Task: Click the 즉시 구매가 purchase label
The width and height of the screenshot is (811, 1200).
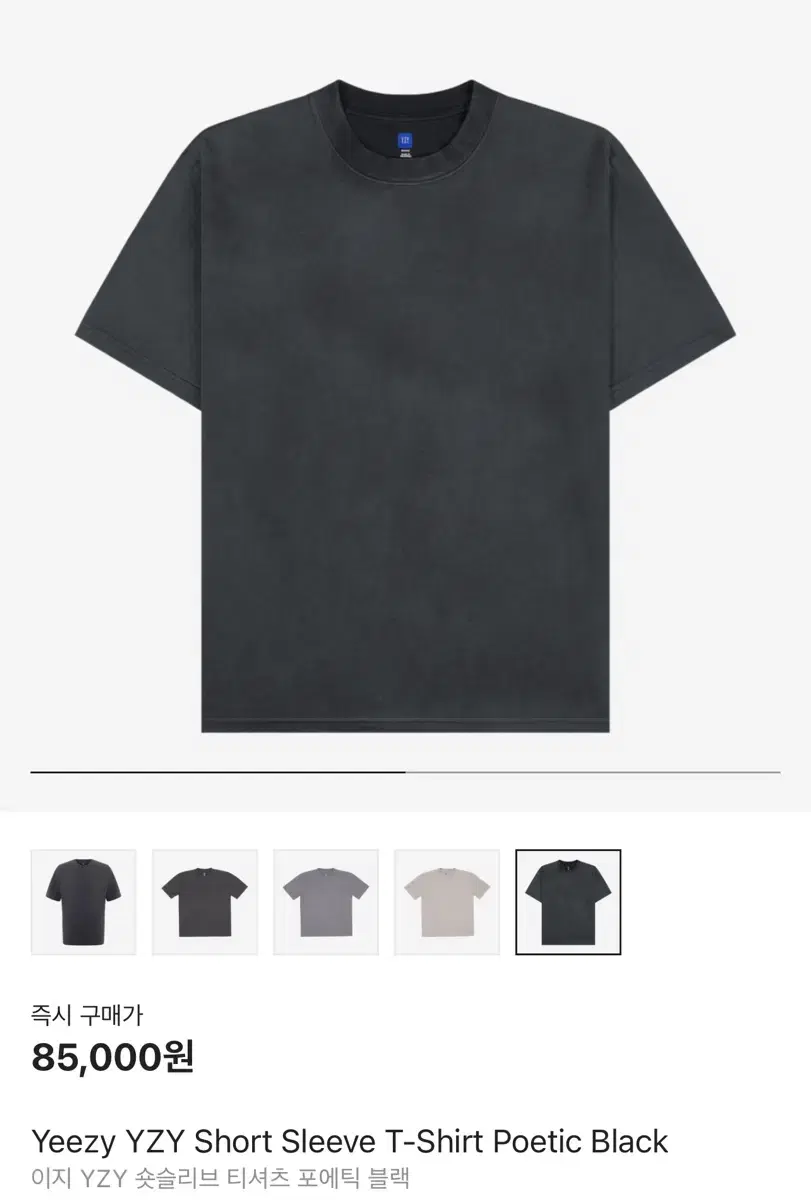Action: [x=85, y=1014]
